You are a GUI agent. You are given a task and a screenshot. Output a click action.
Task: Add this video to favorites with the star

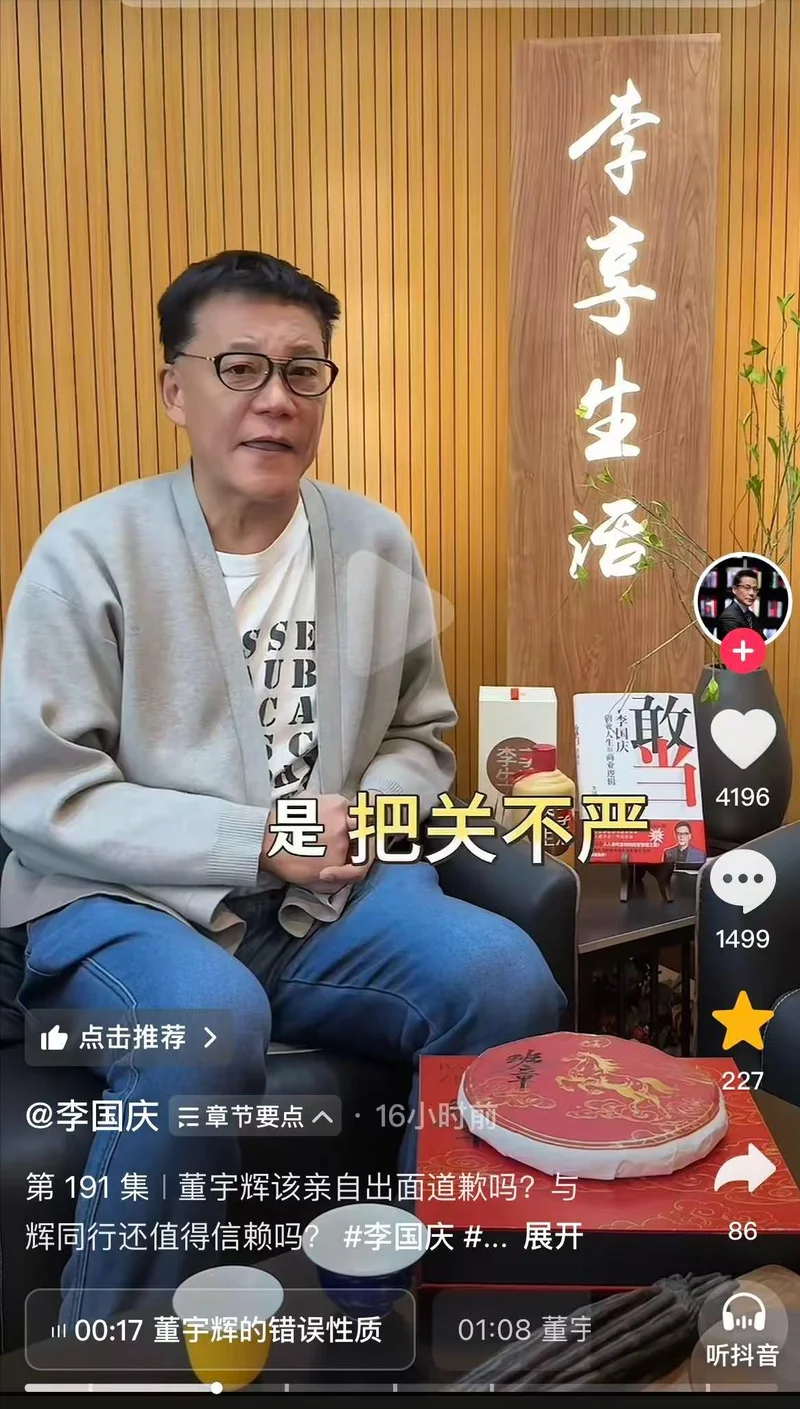[x=742, y=1022]
